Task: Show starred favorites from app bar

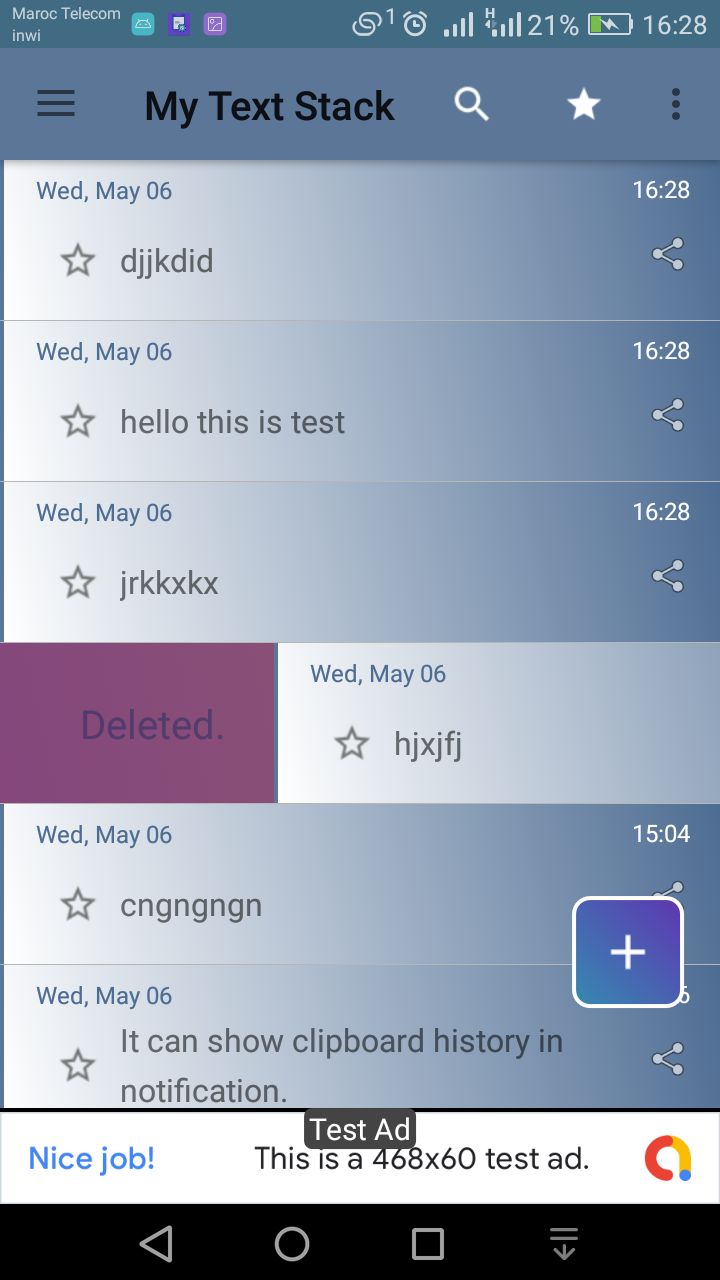Action: tap(583, 104)
